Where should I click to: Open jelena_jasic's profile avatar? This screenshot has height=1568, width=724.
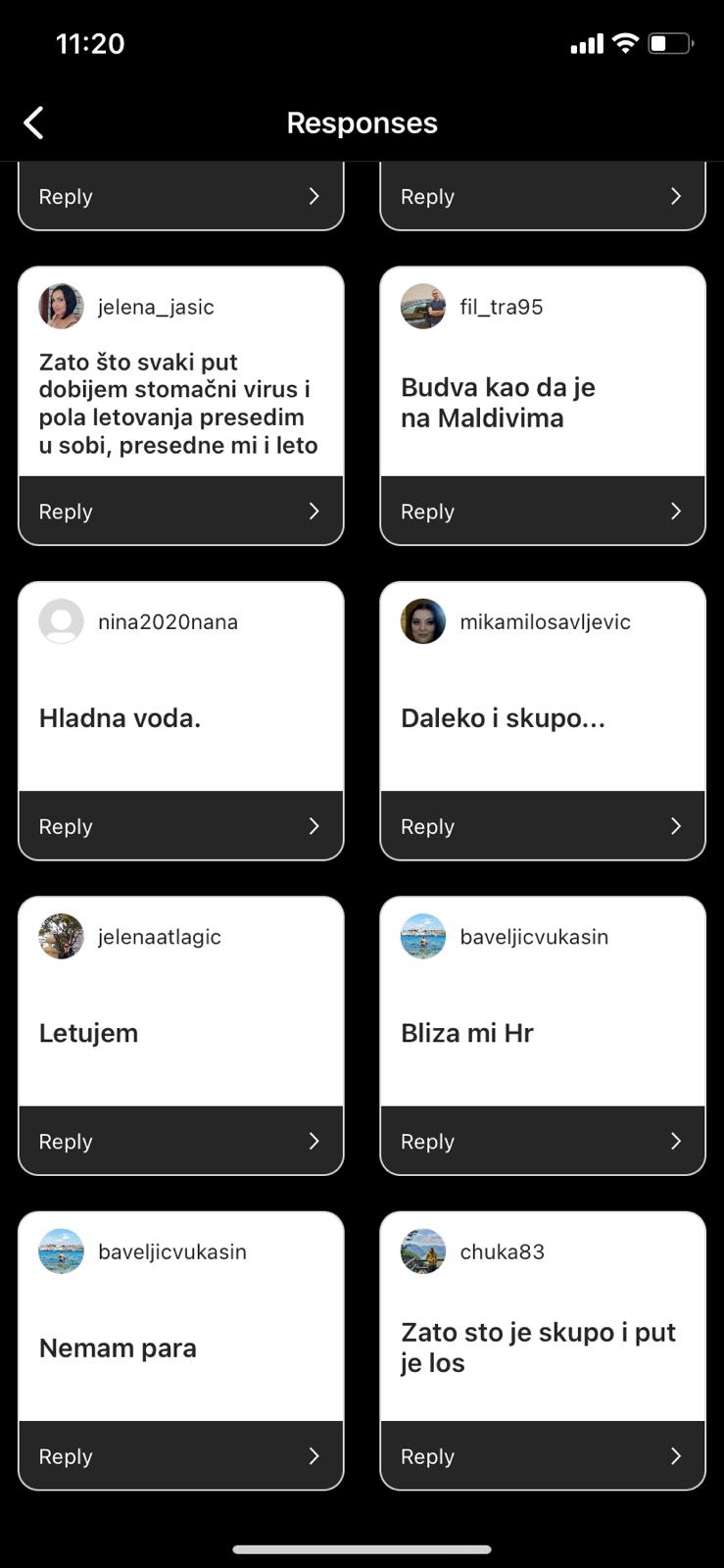coord(61,306)
